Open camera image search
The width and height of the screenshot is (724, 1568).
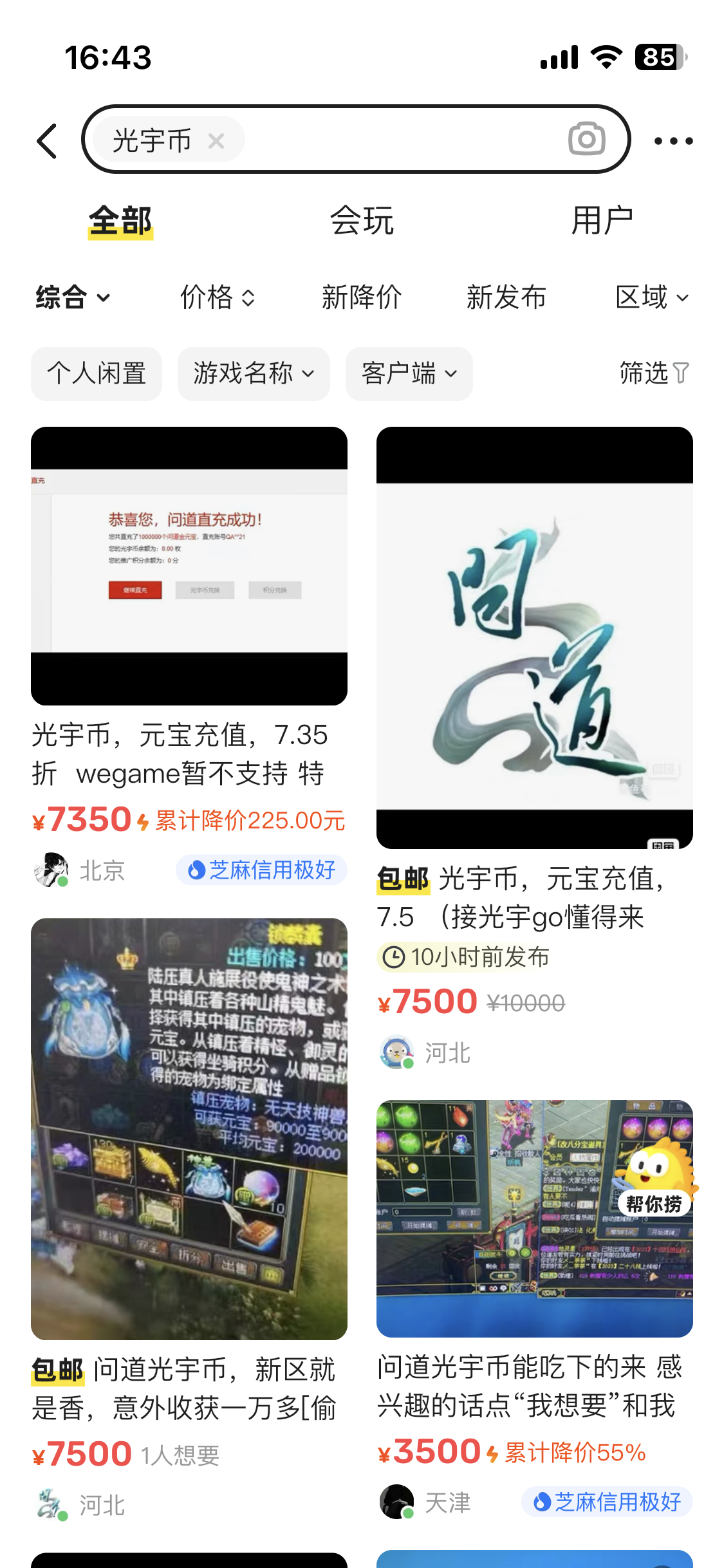point(586,139)
